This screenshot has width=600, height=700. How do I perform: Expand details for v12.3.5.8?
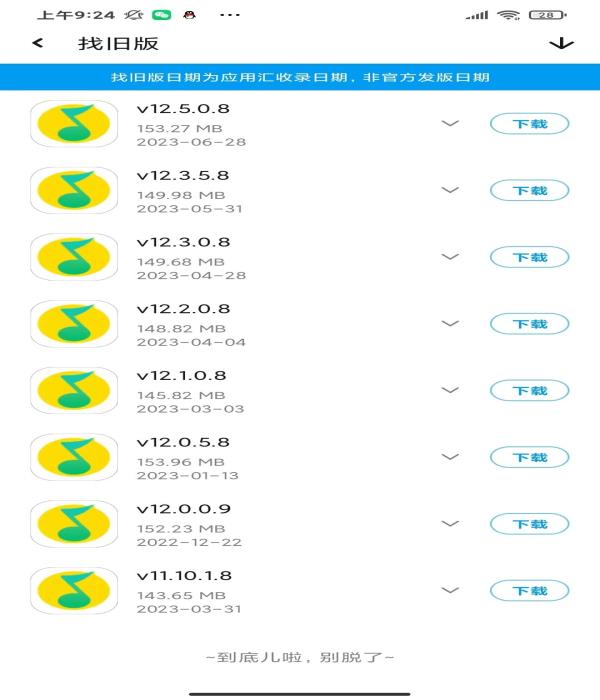click(x=450, y=190)
